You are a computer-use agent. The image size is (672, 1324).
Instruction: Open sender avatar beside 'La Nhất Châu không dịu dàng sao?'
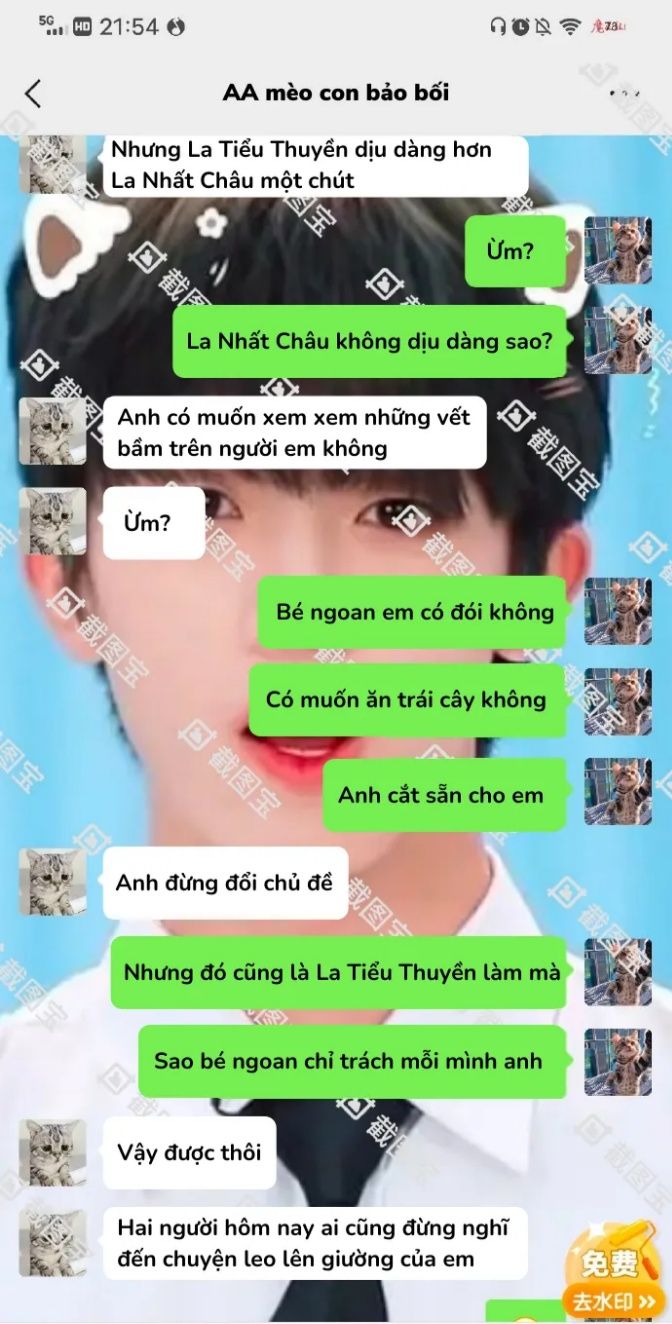coord(617,340)
